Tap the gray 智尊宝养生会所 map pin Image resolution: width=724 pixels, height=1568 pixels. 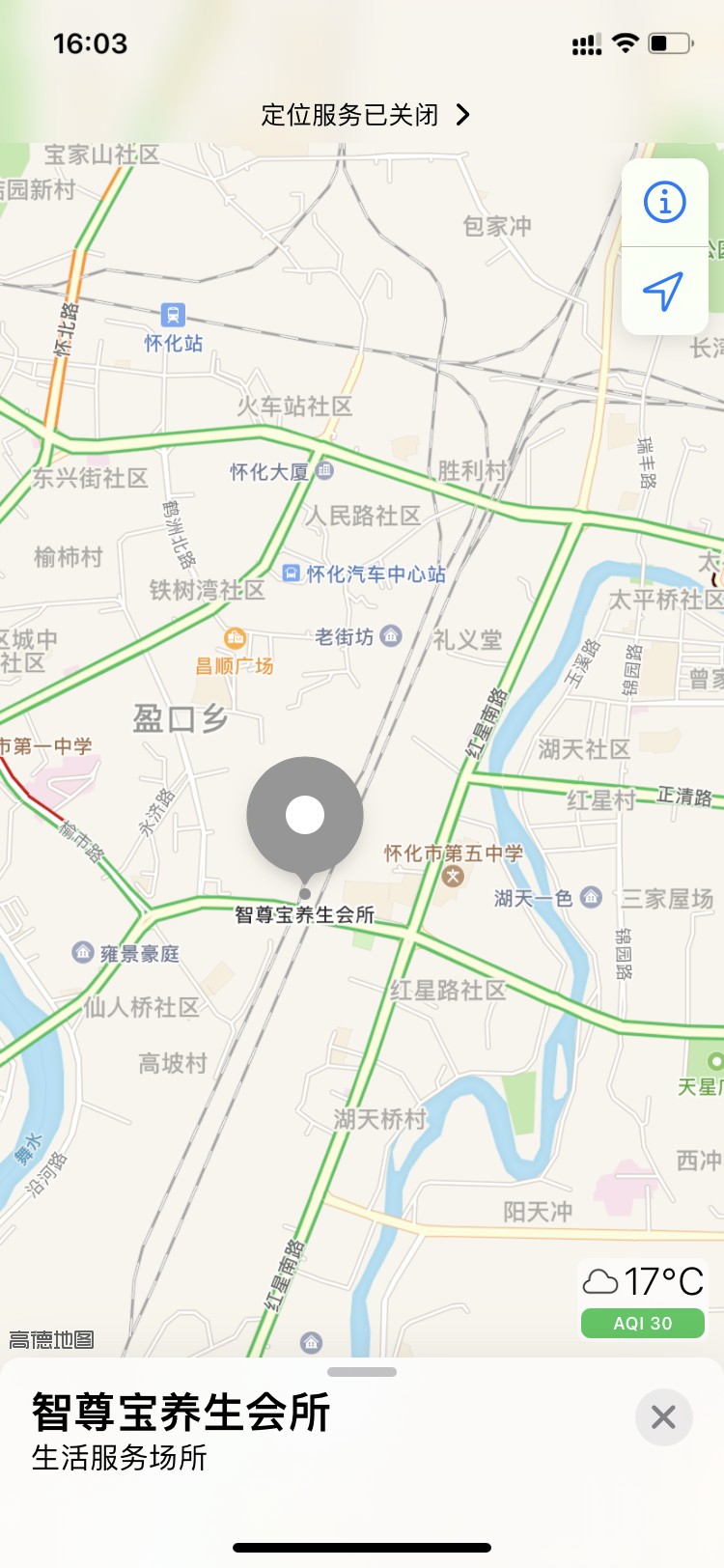click(x=305, y=816)
